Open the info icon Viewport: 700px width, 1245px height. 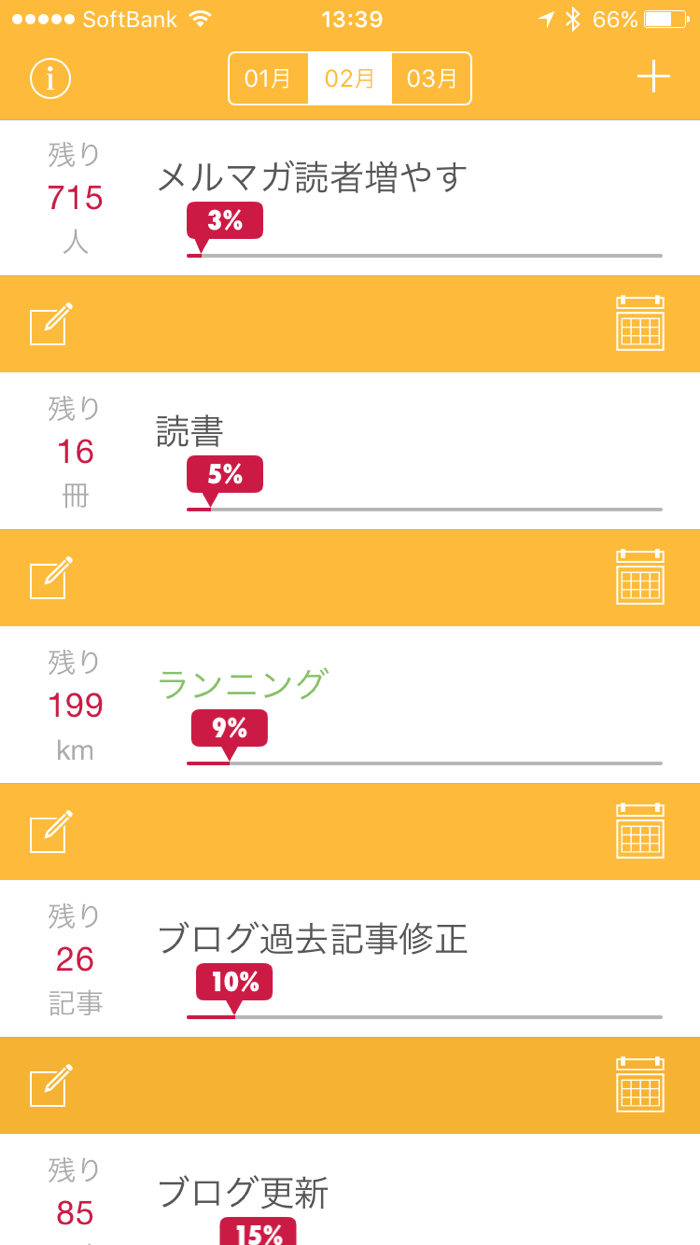[50, 78]
